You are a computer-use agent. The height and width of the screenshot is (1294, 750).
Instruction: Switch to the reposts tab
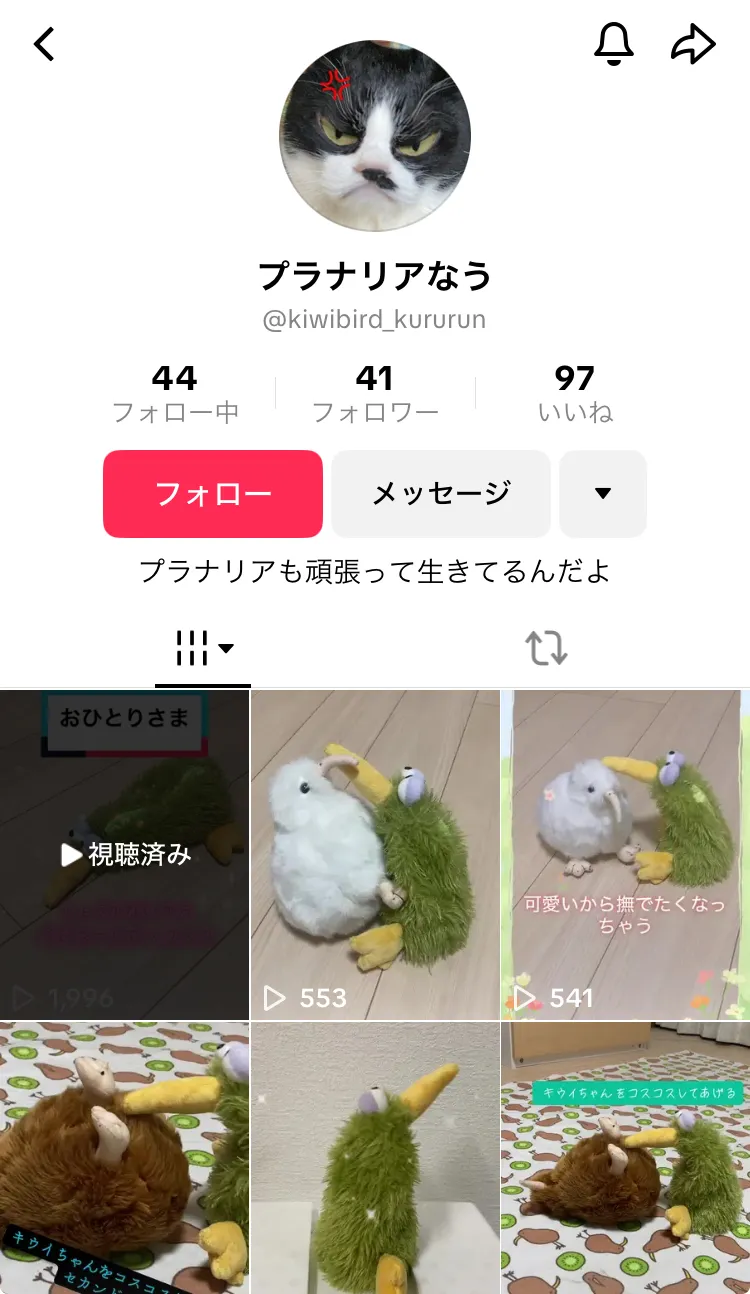point(546,649)
